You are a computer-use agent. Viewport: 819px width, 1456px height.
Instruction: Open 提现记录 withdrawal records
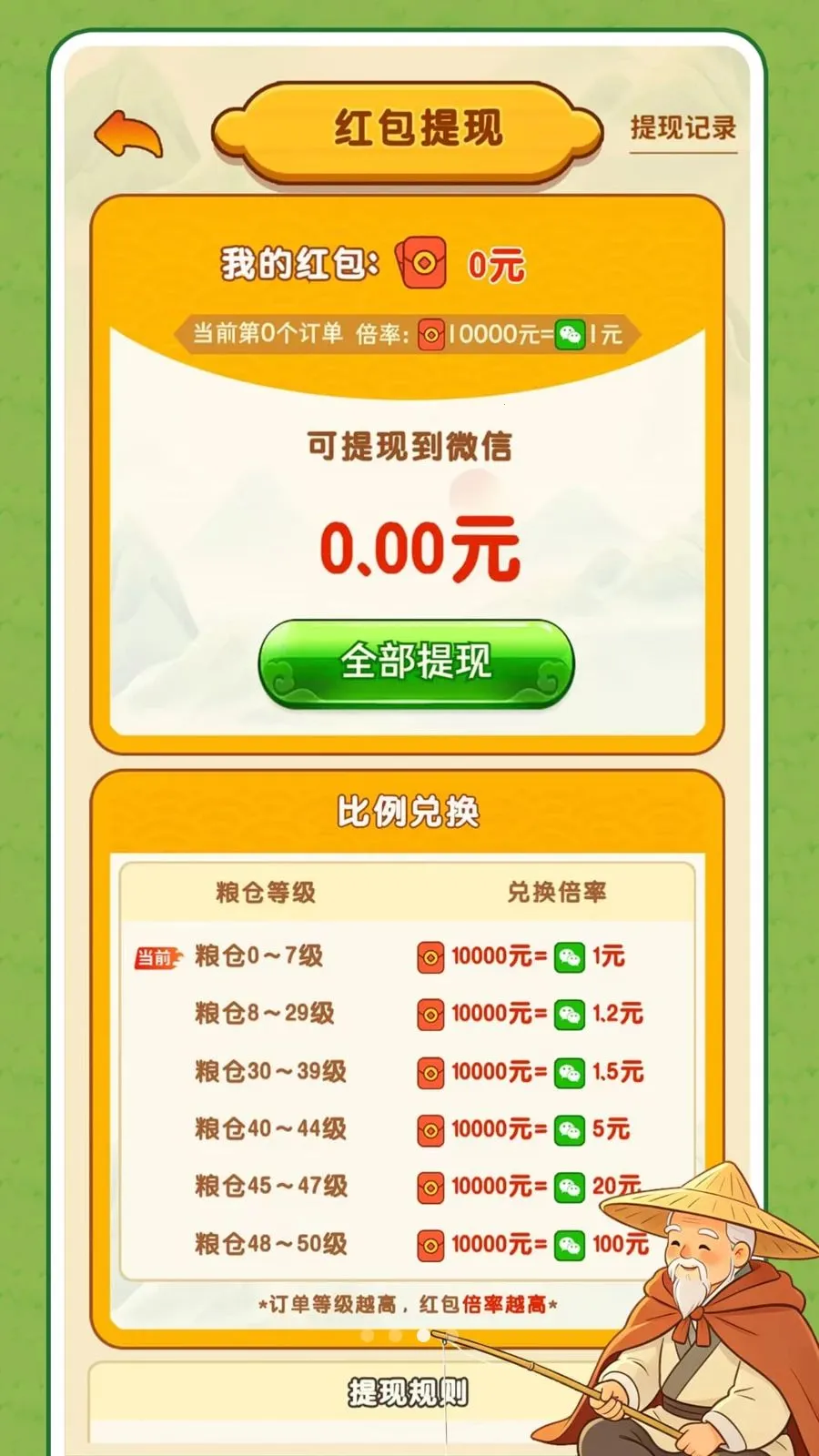(x=683, y=128)
